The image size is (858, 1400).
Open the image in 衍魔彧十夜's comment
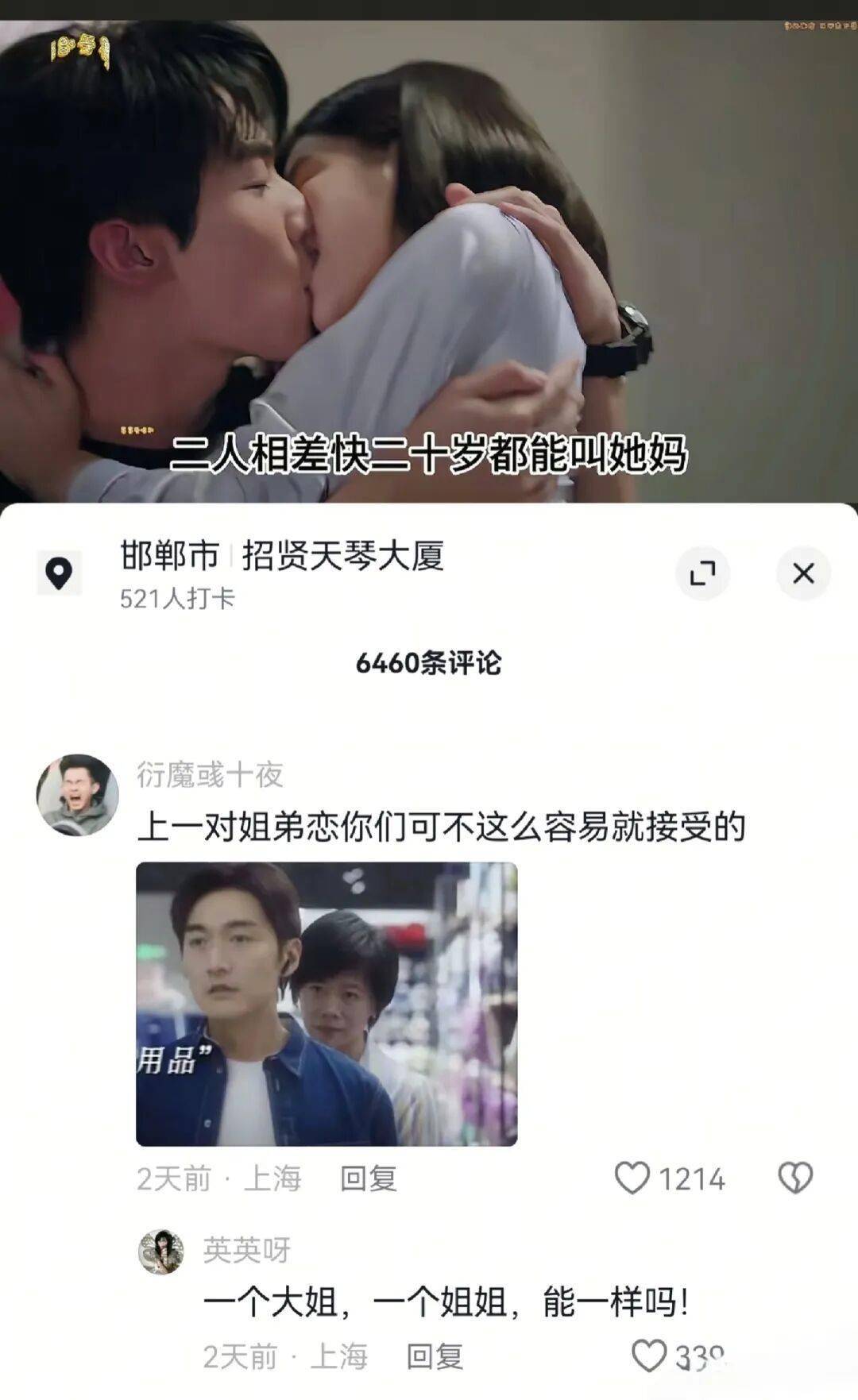(x=327, y=1004)
